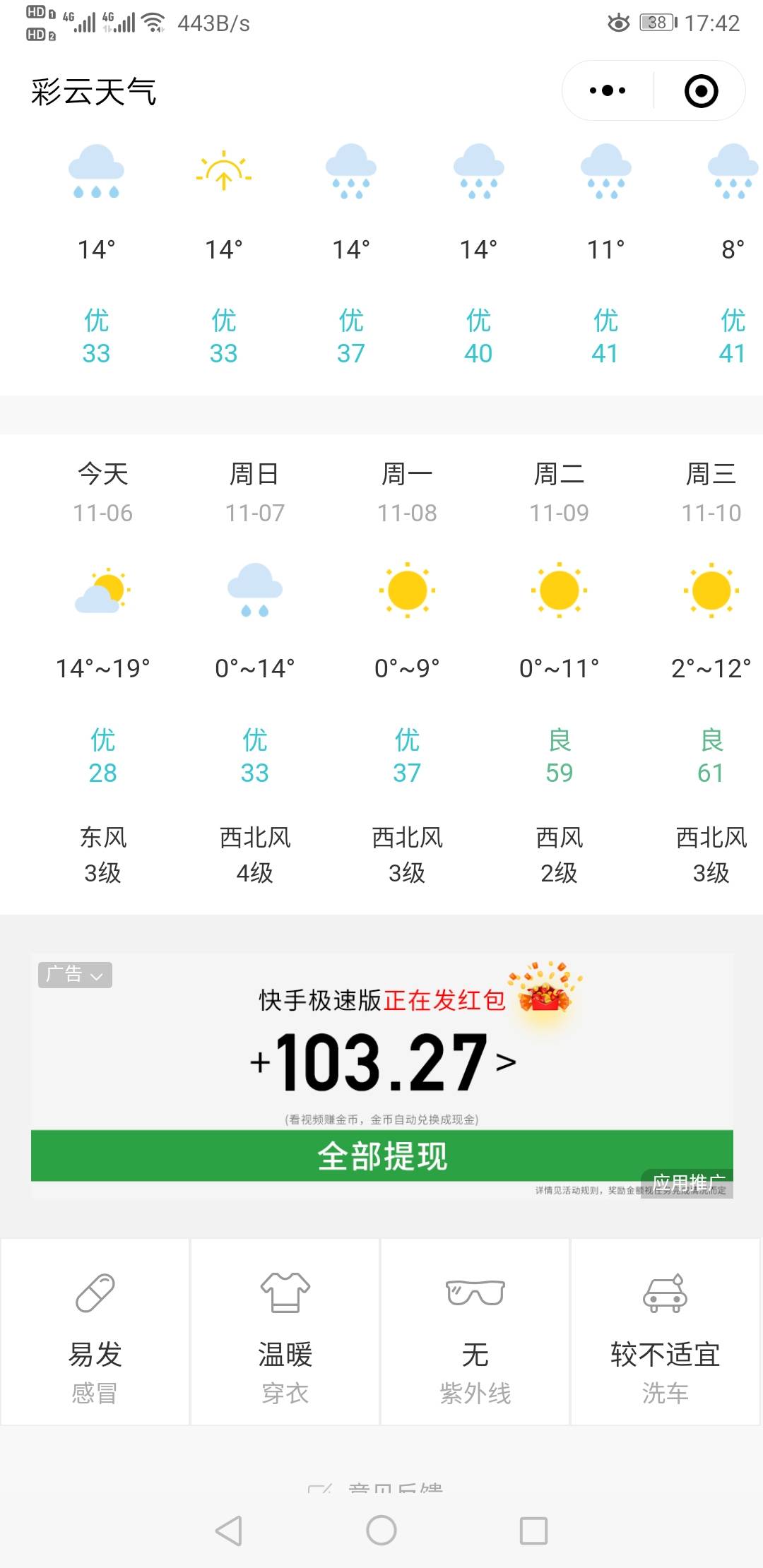The image size is (763, 1568).
Task: Tap the green 全部提现 button
Action: tap(382, 1156)
